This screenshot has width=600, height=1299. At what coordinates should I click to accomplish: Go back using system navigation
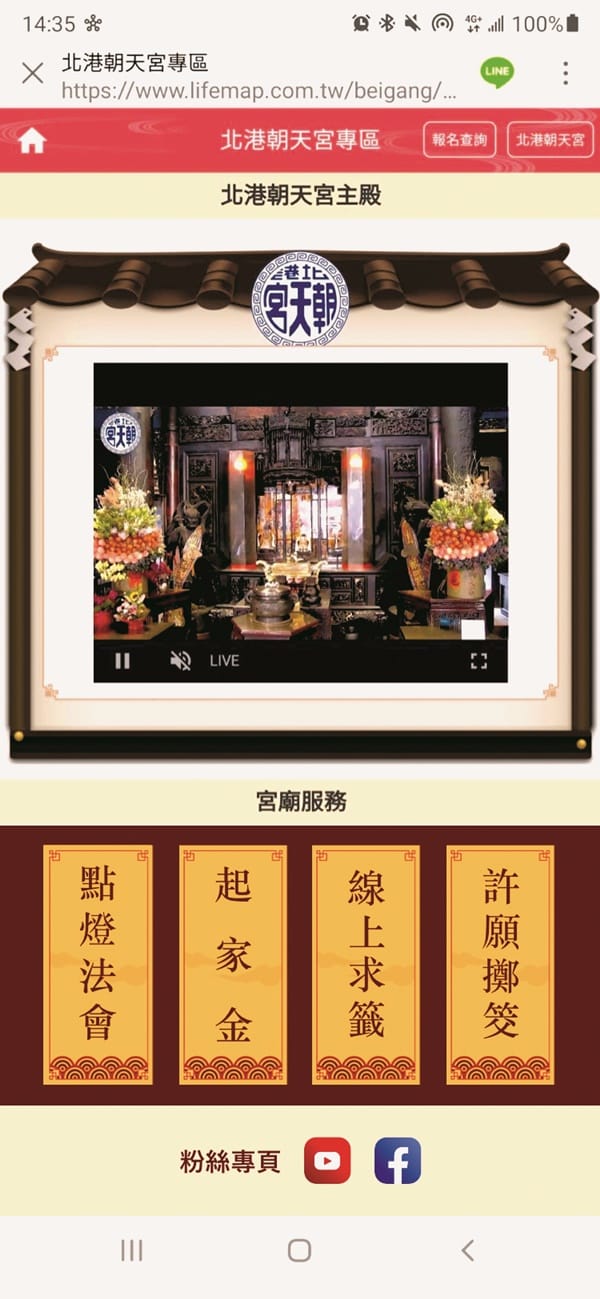467,1249
